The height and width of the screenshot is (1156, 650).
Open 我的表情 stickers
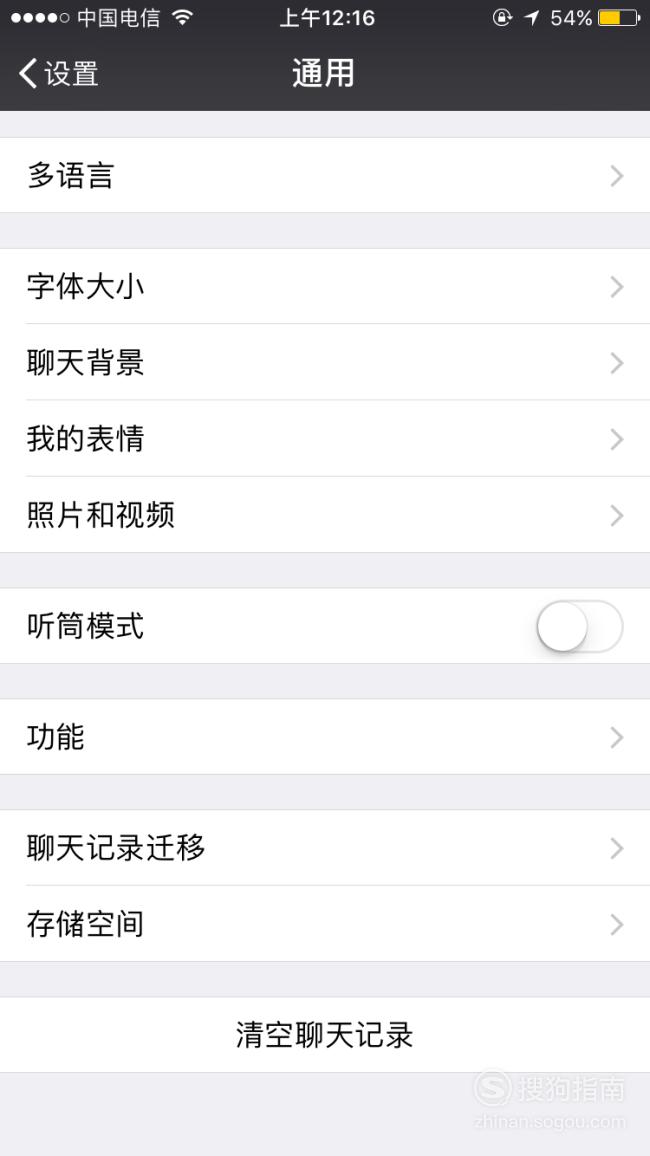pyautogui.click(x=325, y=439)
